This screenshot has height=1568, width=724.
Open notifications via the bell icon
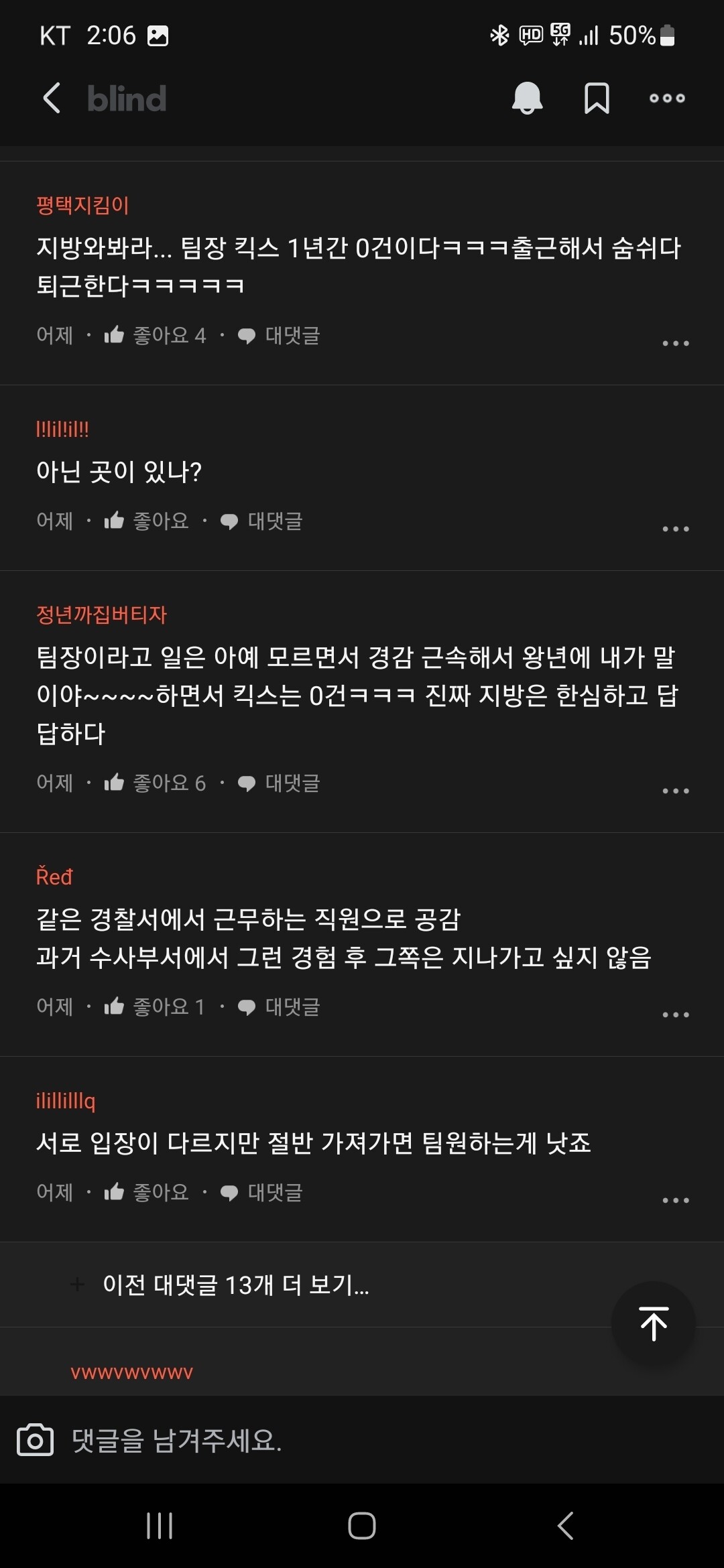click(527, 98)
